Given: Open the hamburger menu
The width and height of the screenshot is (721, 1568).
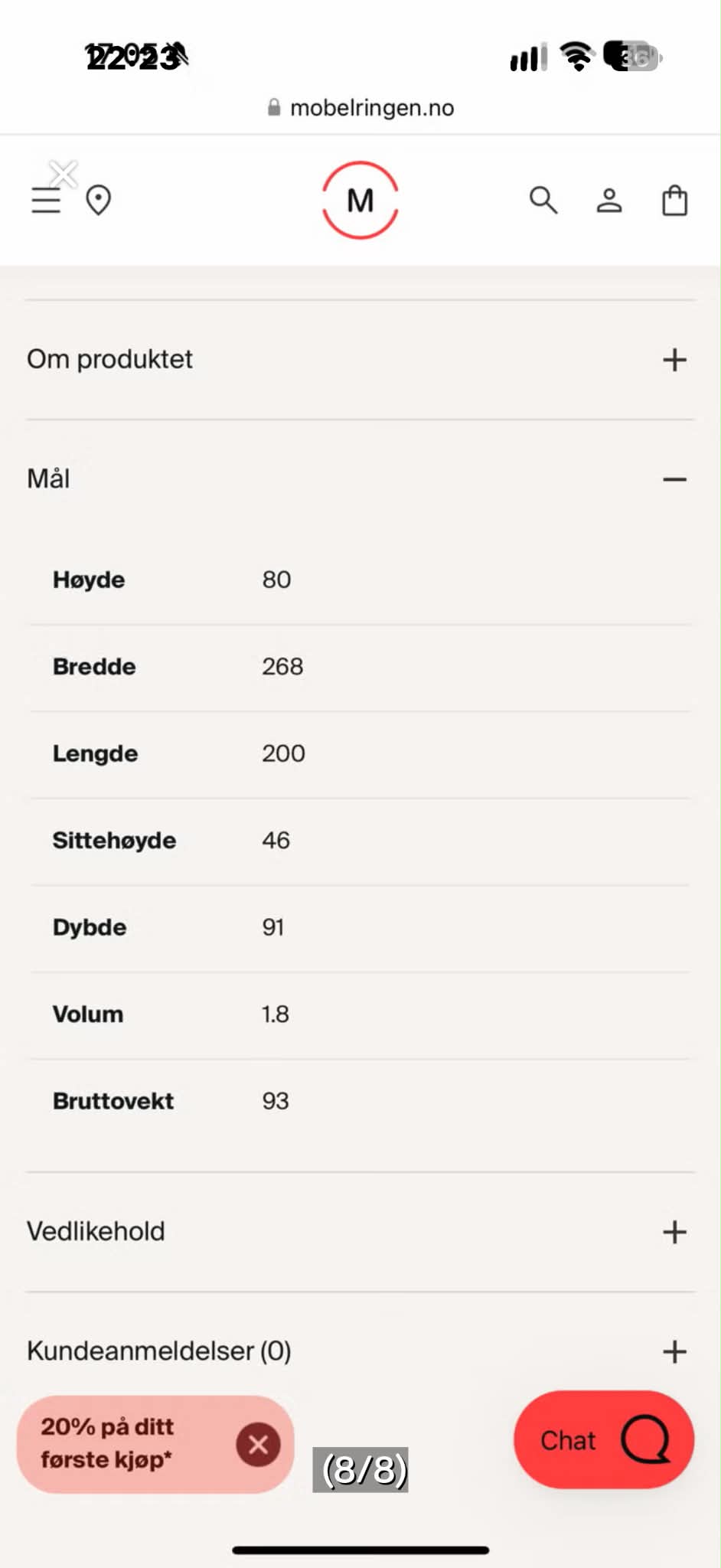Looking at the screenshot, I should click(46, 201).
